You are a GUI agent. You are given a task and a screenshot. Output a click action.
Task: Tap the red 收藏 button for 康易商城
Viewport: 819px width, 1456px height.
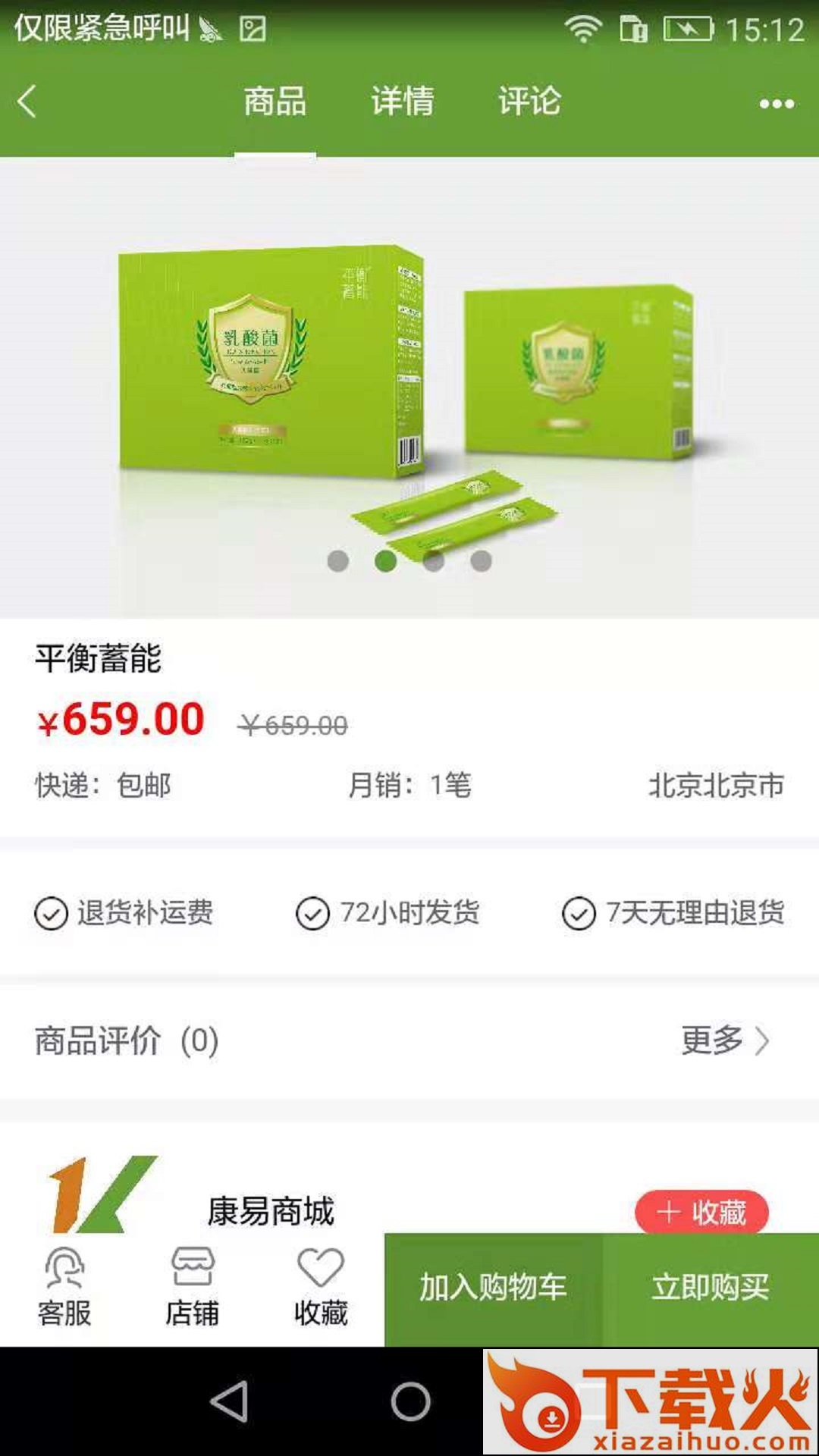pos(701,1211)
